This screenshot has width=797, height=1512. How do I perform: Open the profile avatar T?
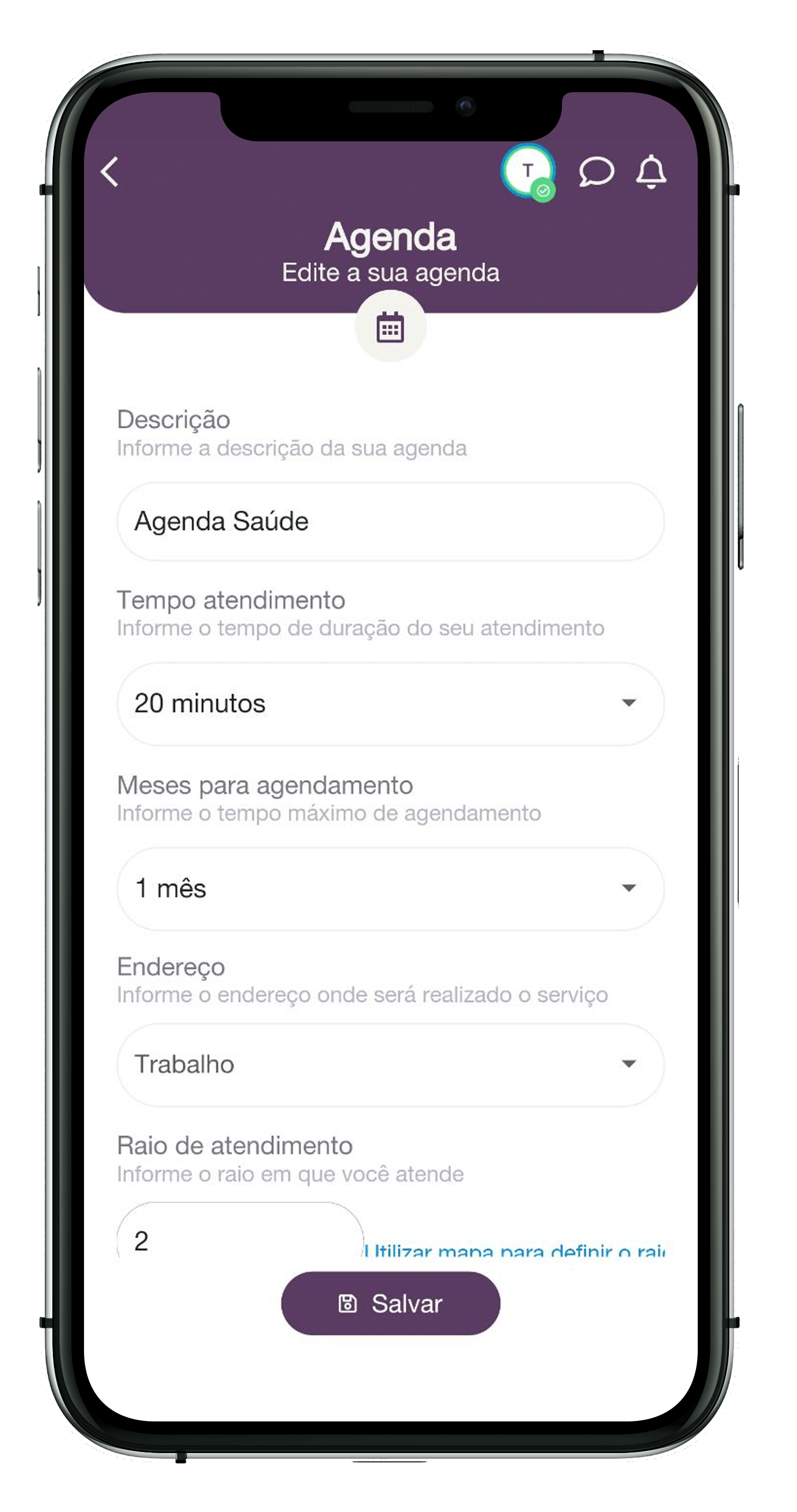[x=527, y=171]
